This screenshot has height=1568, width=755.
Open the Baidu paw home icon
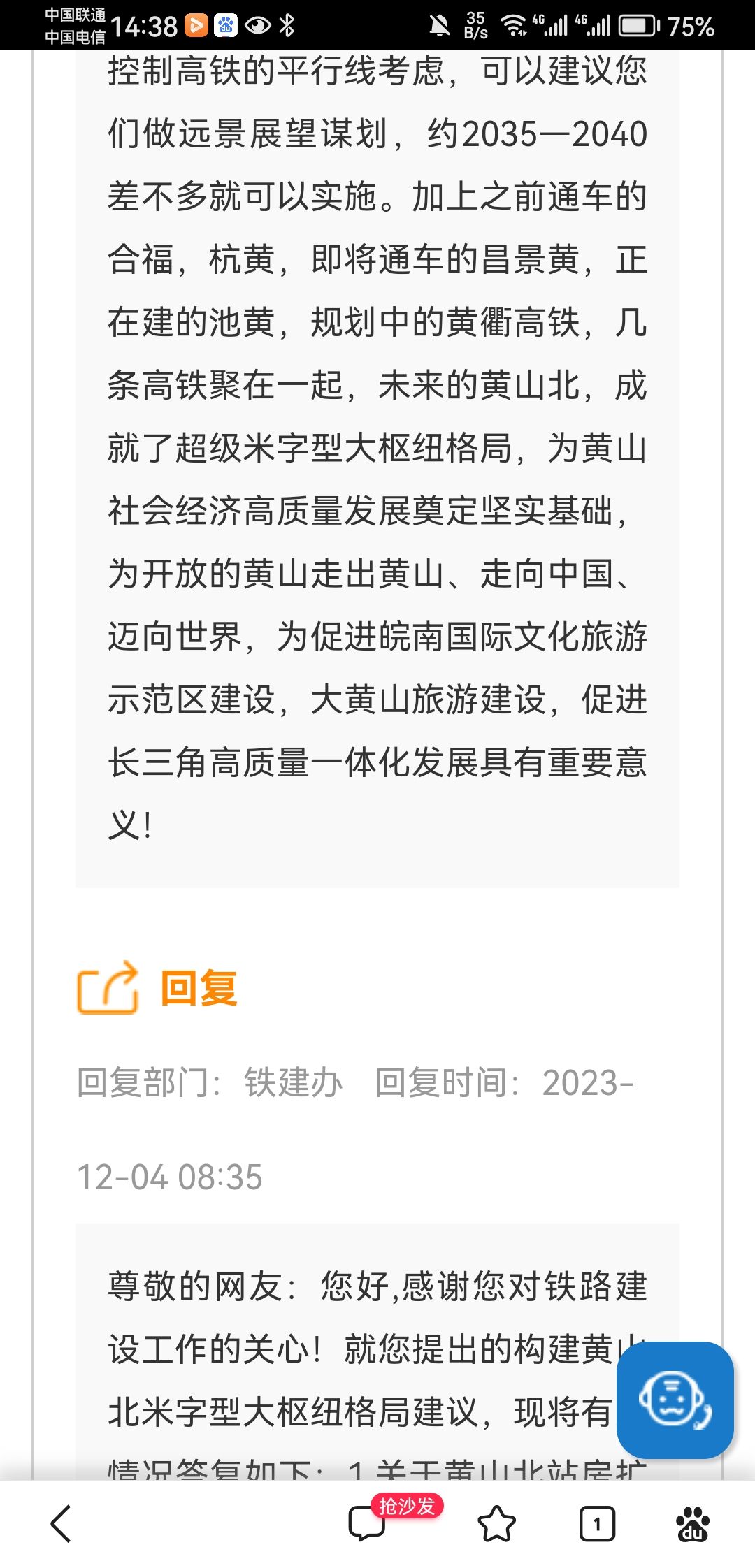[x=693, y=1524]
